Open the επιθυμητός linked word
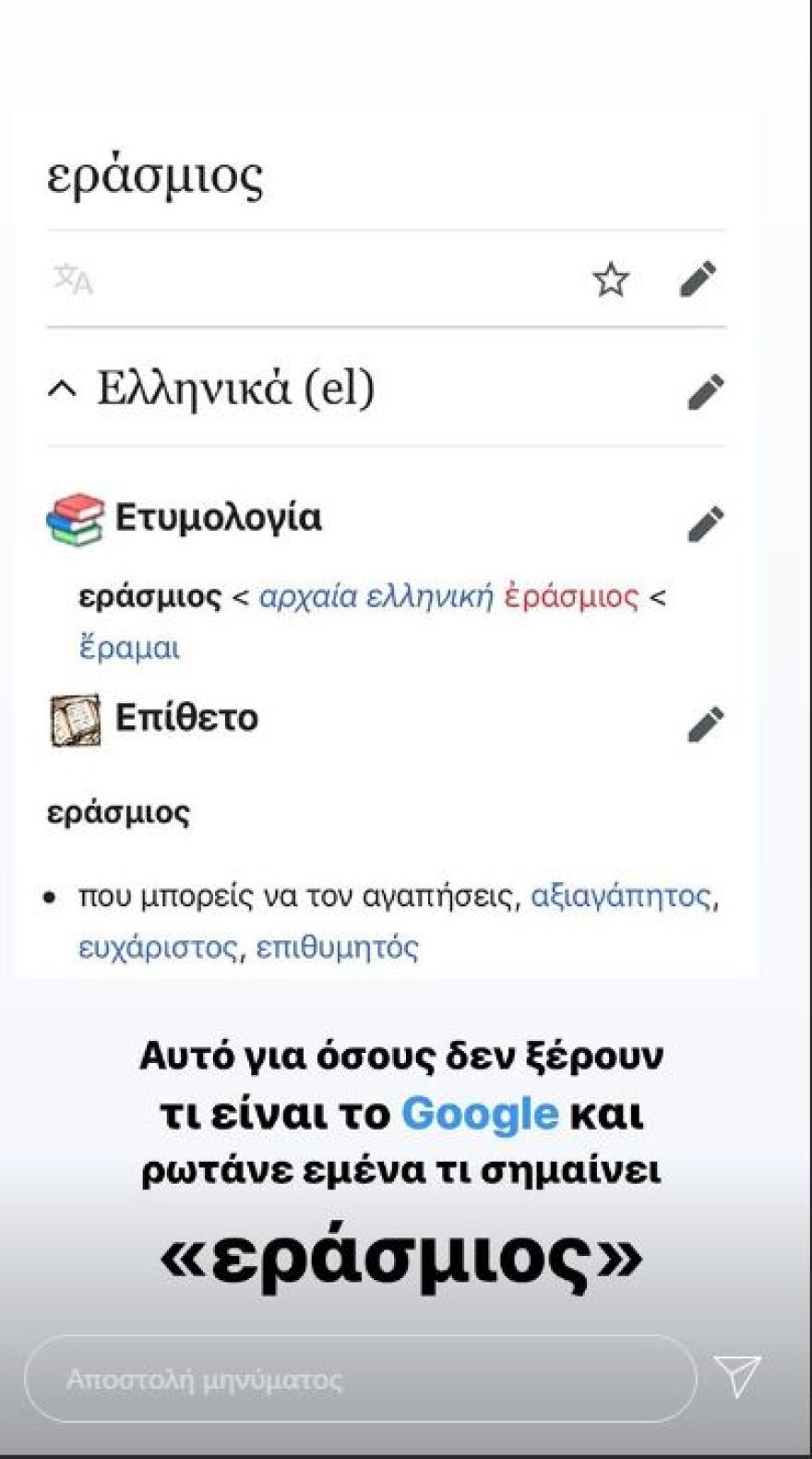Viewport: 812px width, 1459px height. point(337,946)
